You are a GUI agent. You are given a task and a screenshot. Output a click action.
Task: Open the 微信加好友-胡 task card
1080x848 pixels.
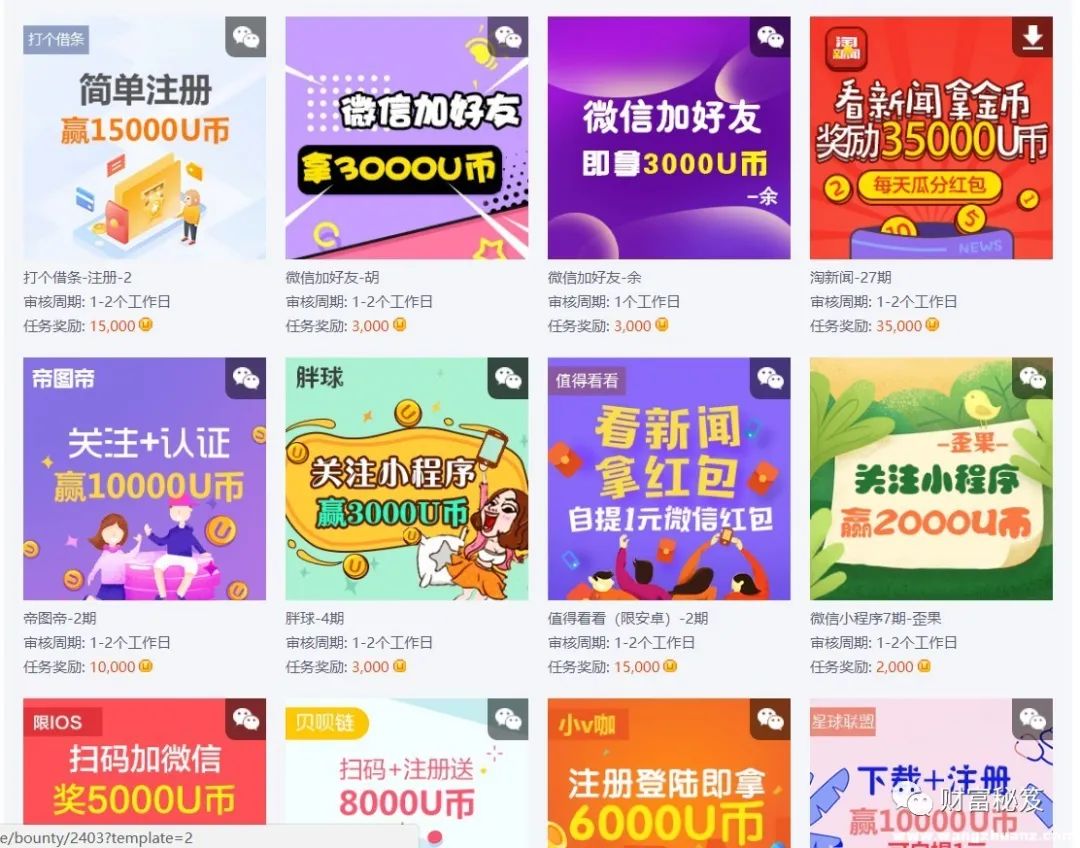[x=406, y=138]
